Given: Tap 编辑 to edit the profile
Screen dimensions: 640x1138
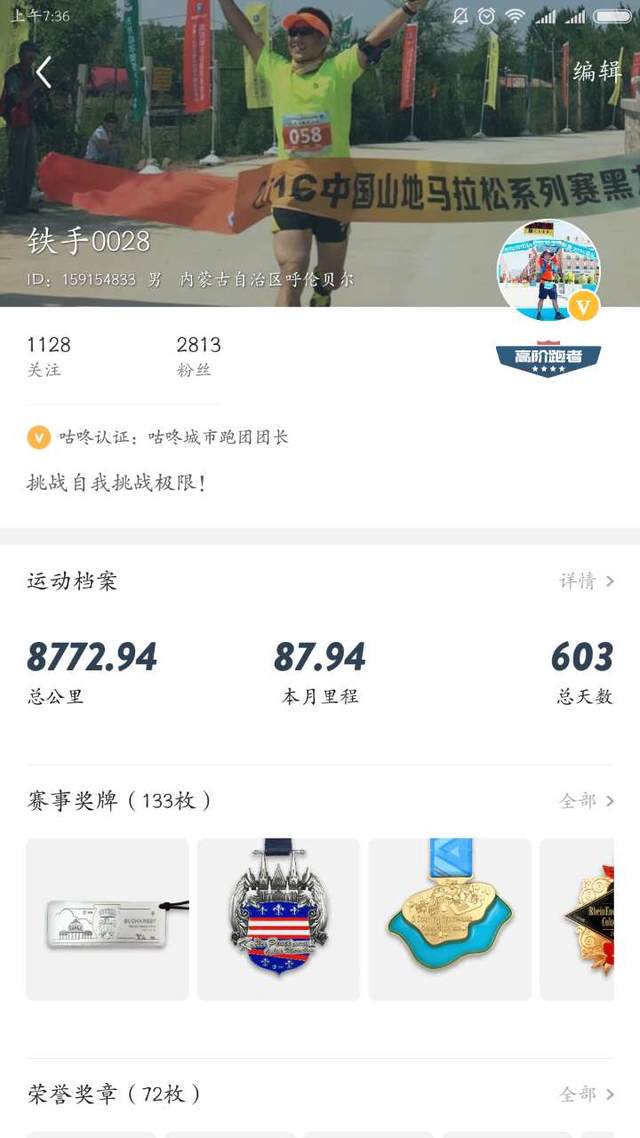Looking at the screenshot, I should (597, 72).
